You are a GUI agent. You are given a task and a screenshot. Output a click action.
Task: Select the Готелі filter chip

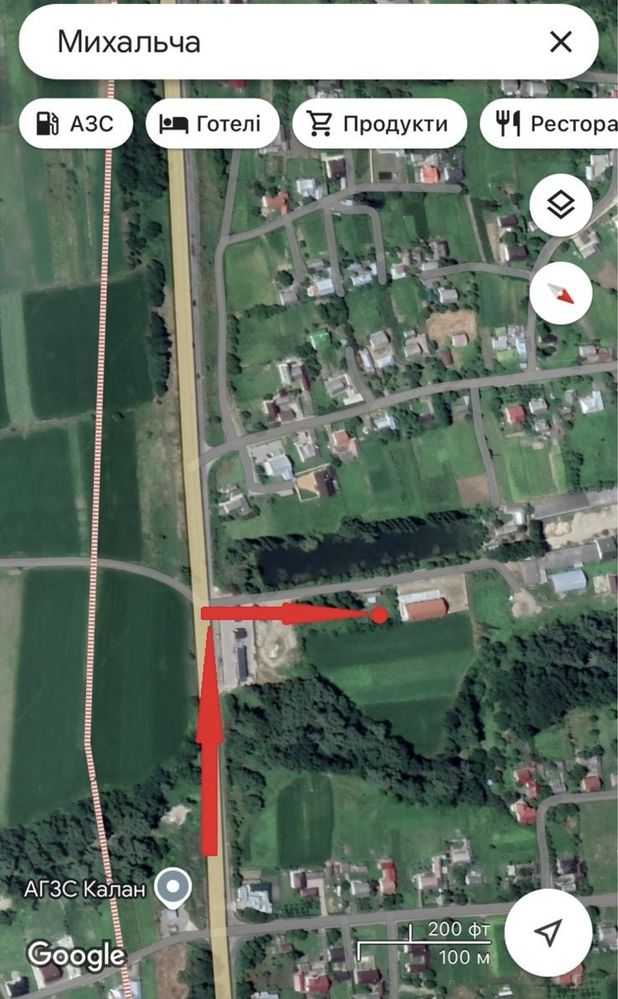(x=212, y=124)
